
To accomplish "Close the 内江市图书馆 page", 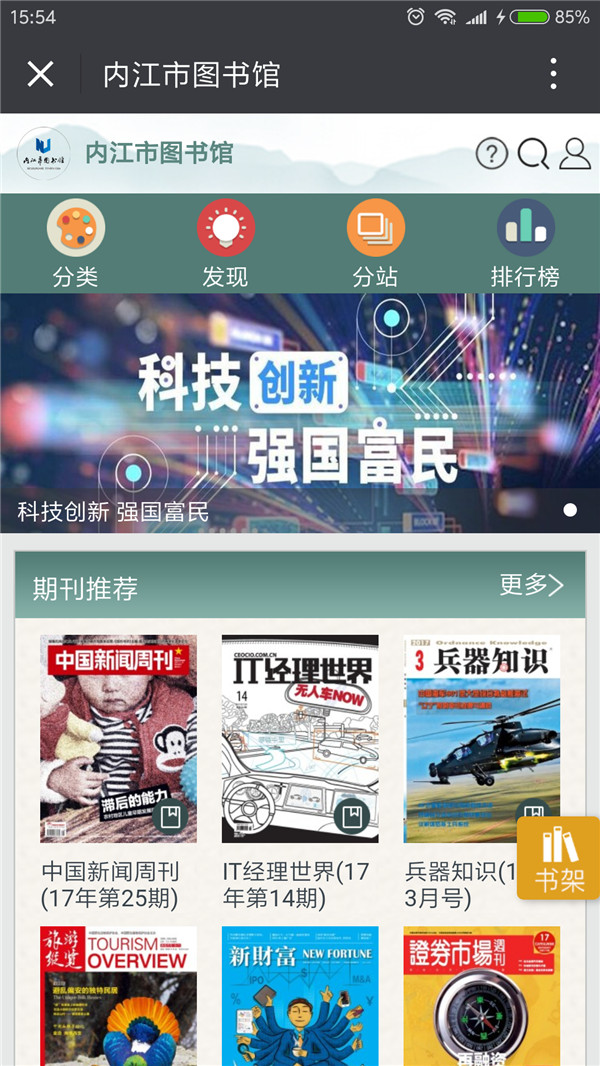I will click(x=40, y=73).
